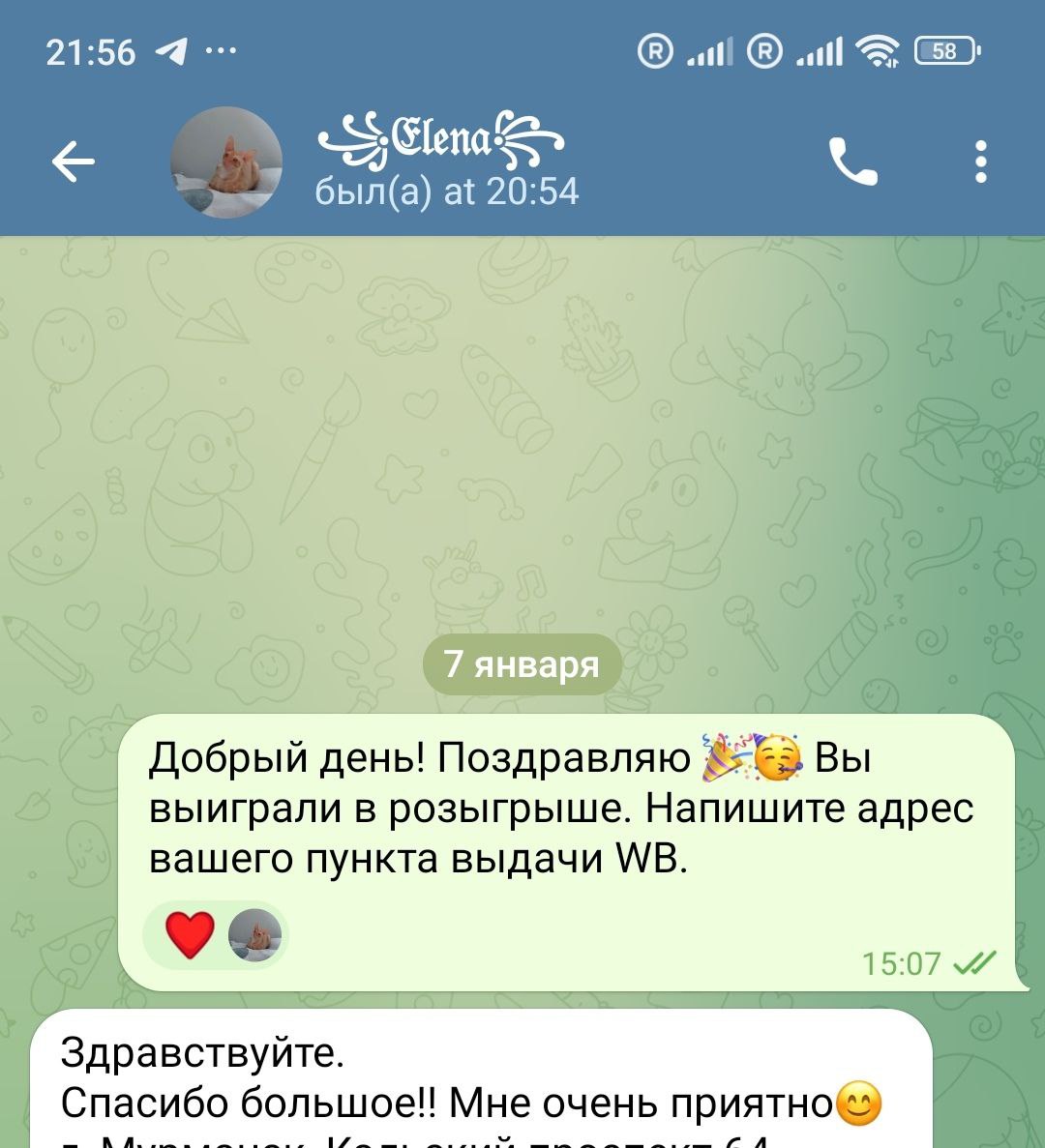The height and width of the screenshot is (1148, 1045).
Task: Open the three-dot overflow menu
Action: pyautogui.click(x=980, y=162)
